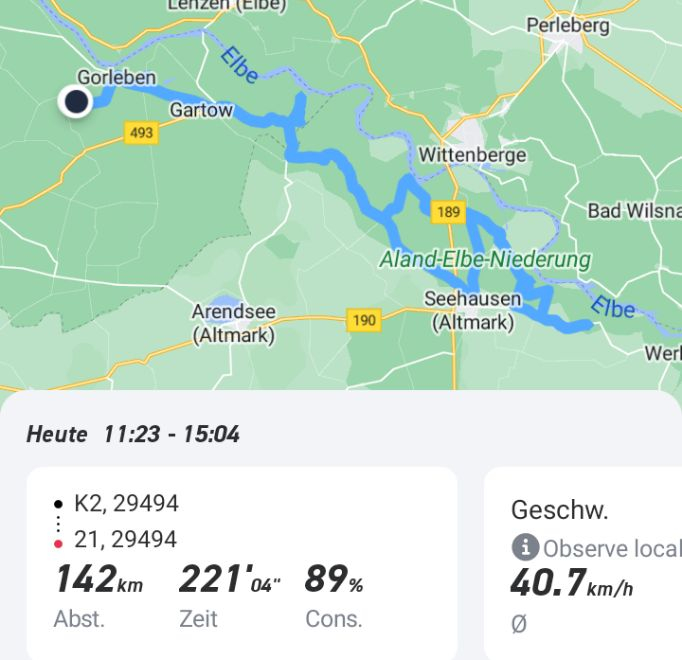Tap the info icon beside Observe local

coord(523,548)
